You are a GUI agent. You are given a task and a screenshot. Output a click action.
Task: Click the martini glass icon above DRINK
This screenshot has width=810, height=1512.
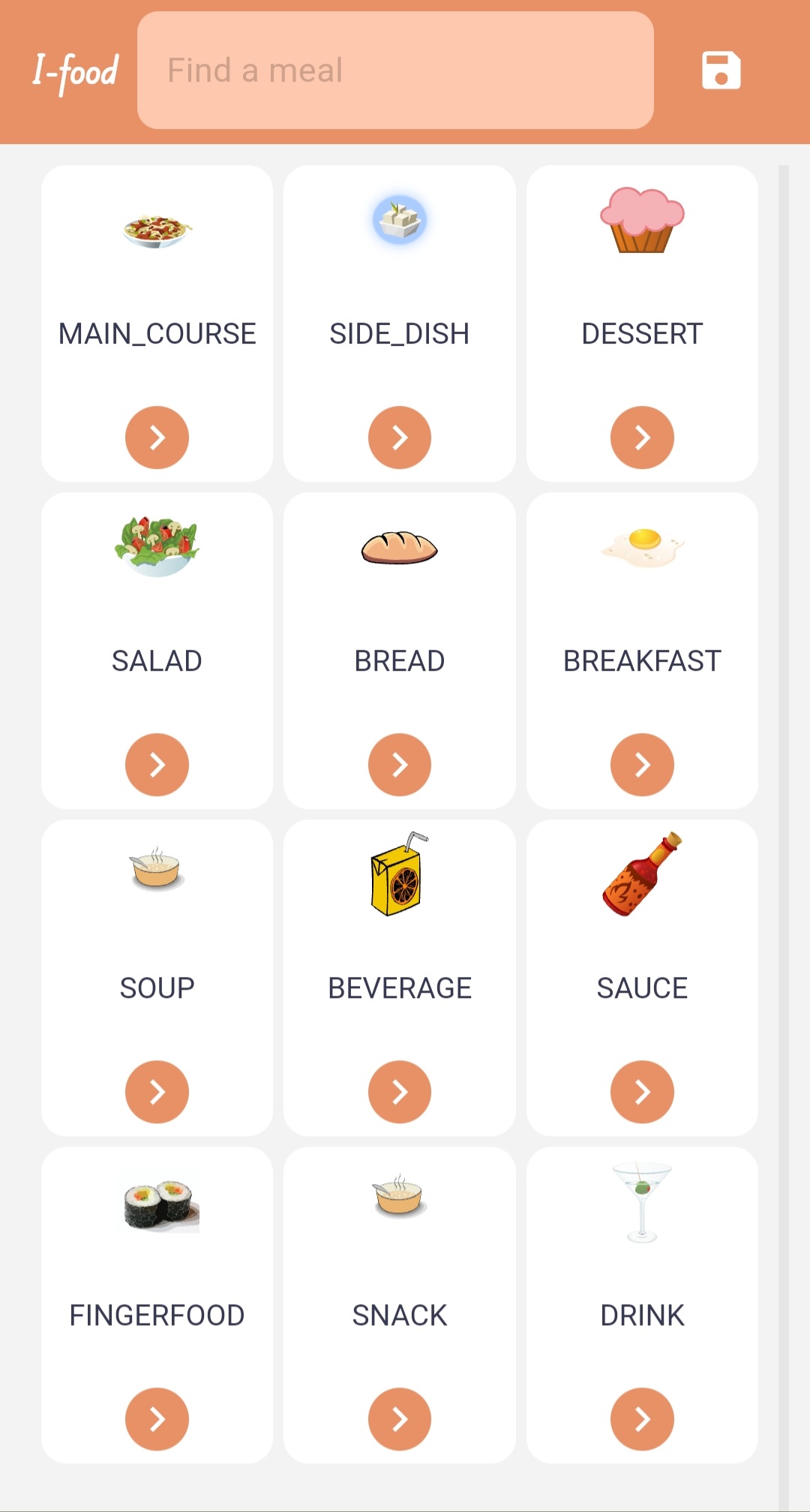642,1204
